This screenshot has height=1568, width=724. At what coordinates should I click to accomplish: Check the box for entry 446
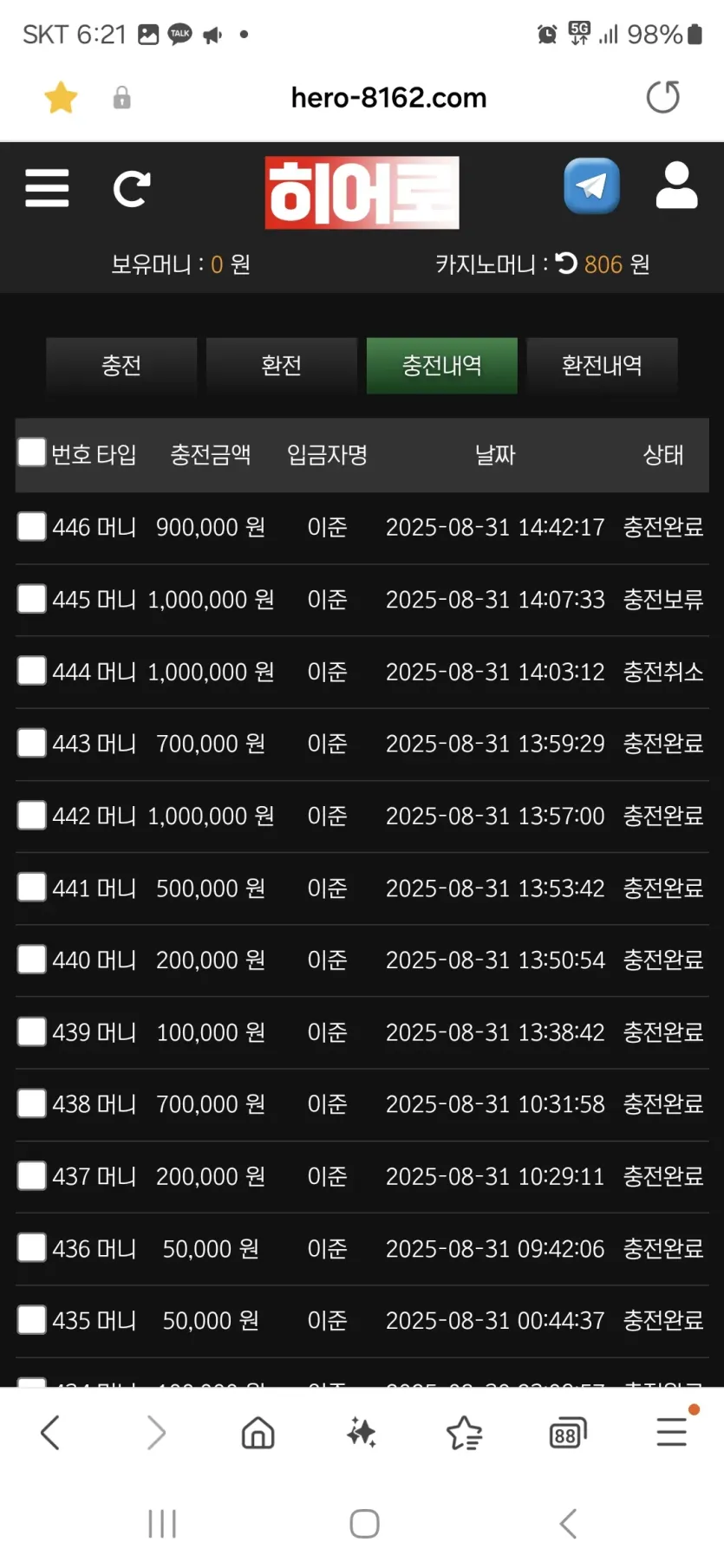point(32,526)
